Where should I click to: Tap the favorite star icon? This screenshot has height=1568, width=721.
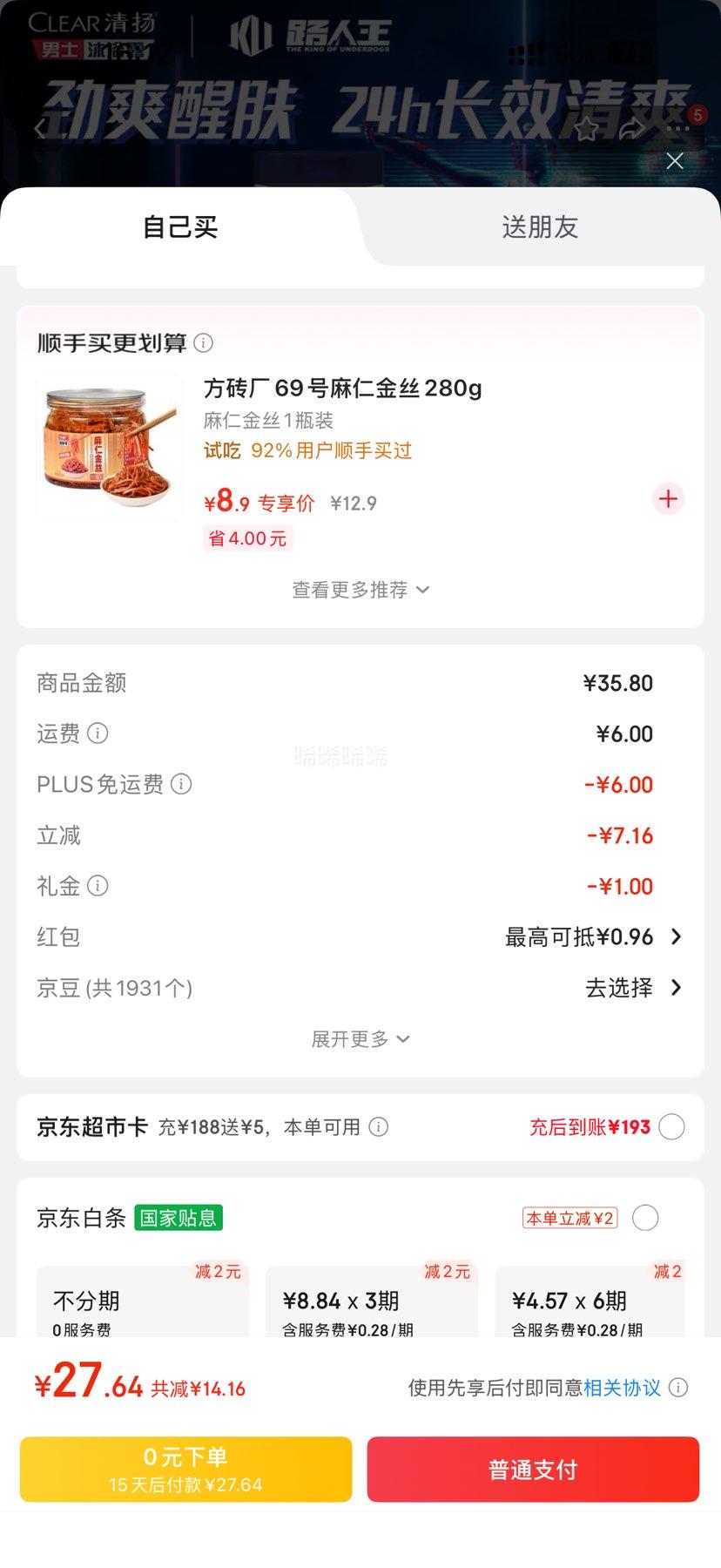(588, 126)
